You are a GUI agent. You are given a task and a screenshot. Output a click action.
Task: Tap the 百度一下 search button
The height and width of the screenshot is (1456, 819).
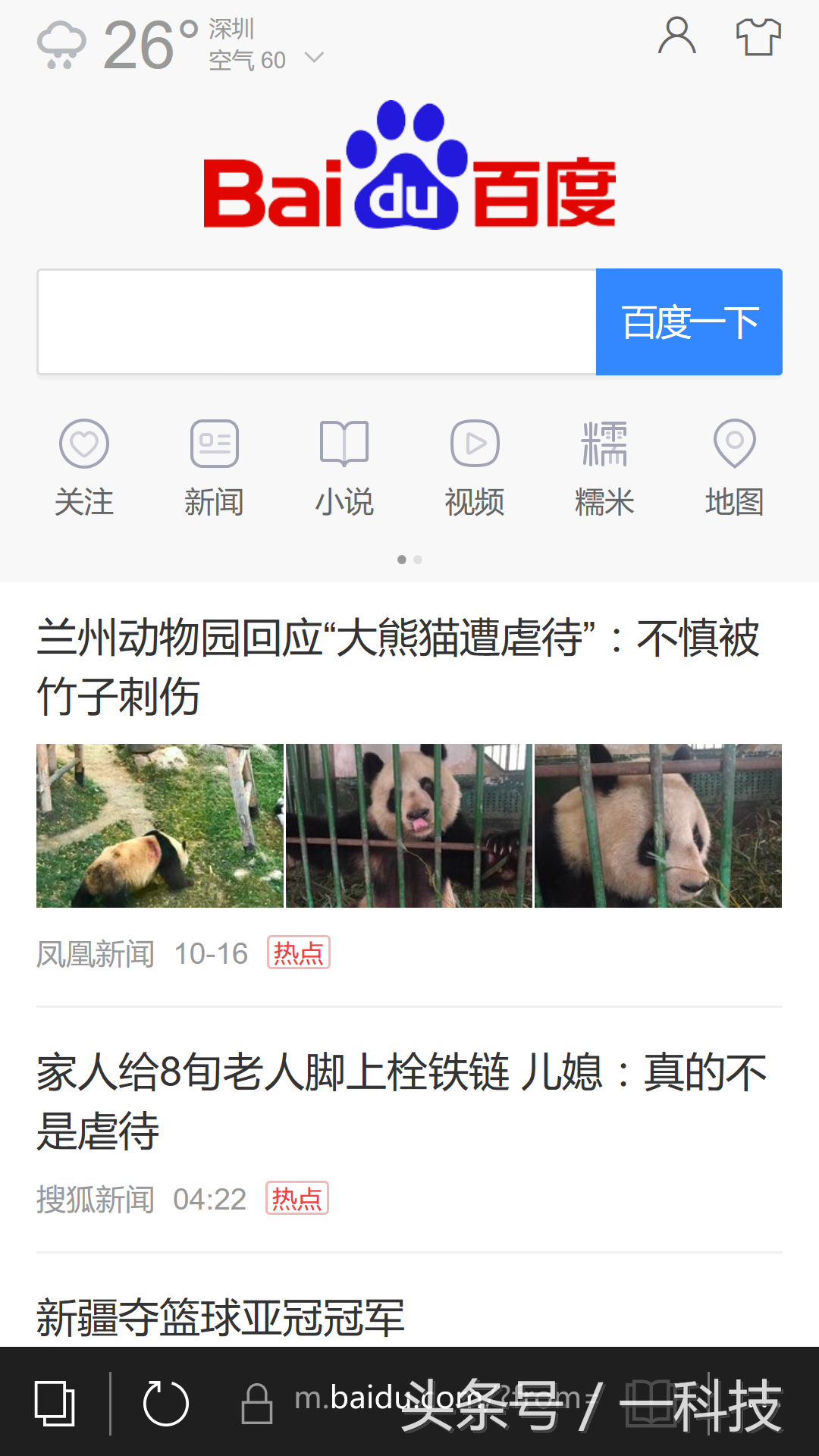[x=689, y=322]
